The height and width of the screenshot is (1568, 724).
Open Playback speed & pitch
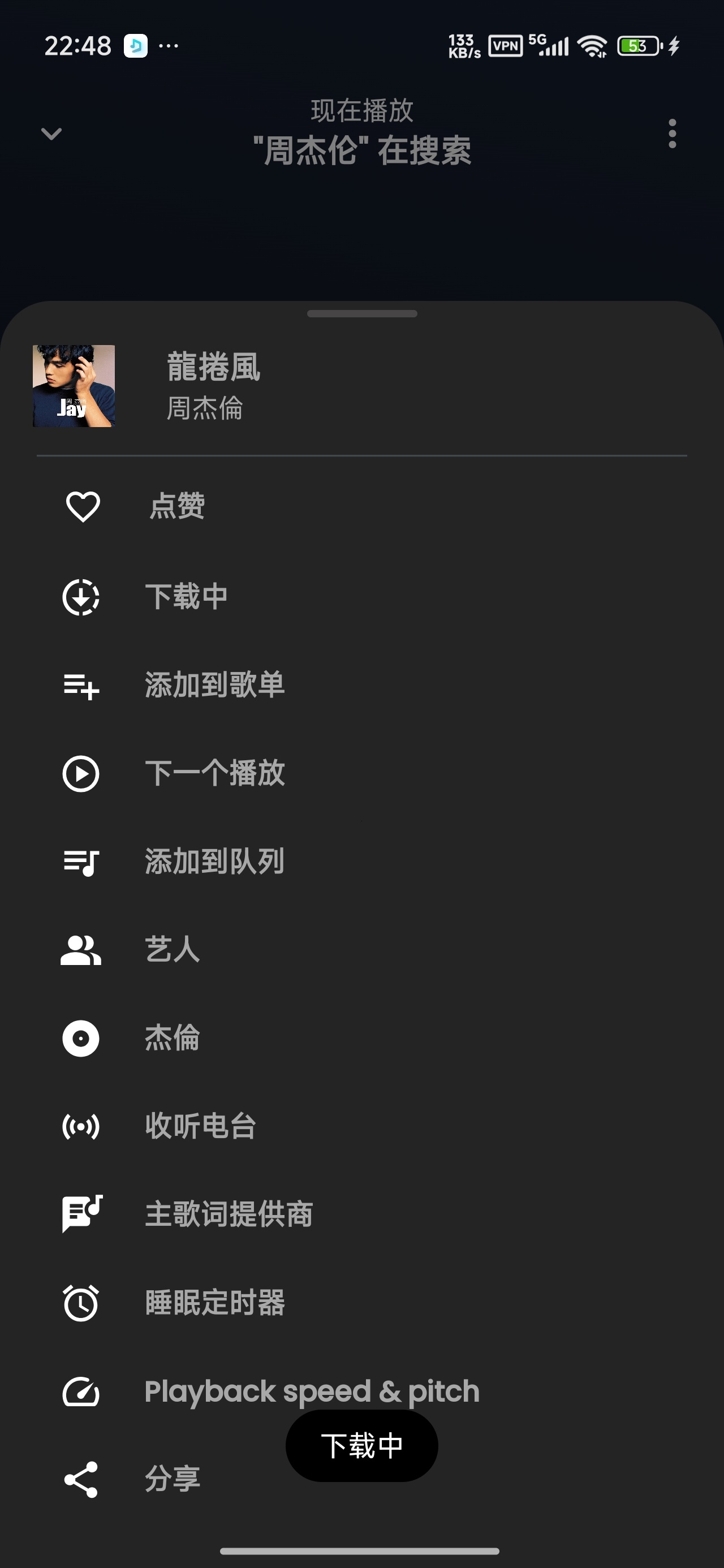click(361, 1392)
